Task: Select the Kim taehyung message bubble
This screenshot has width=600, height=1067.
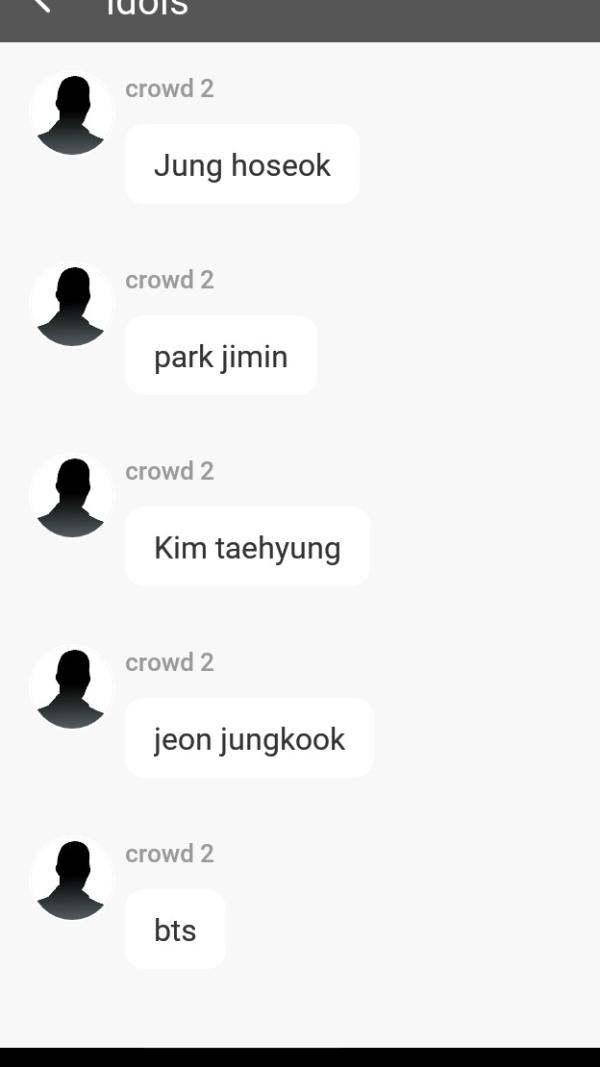Action: coord(247,547)
